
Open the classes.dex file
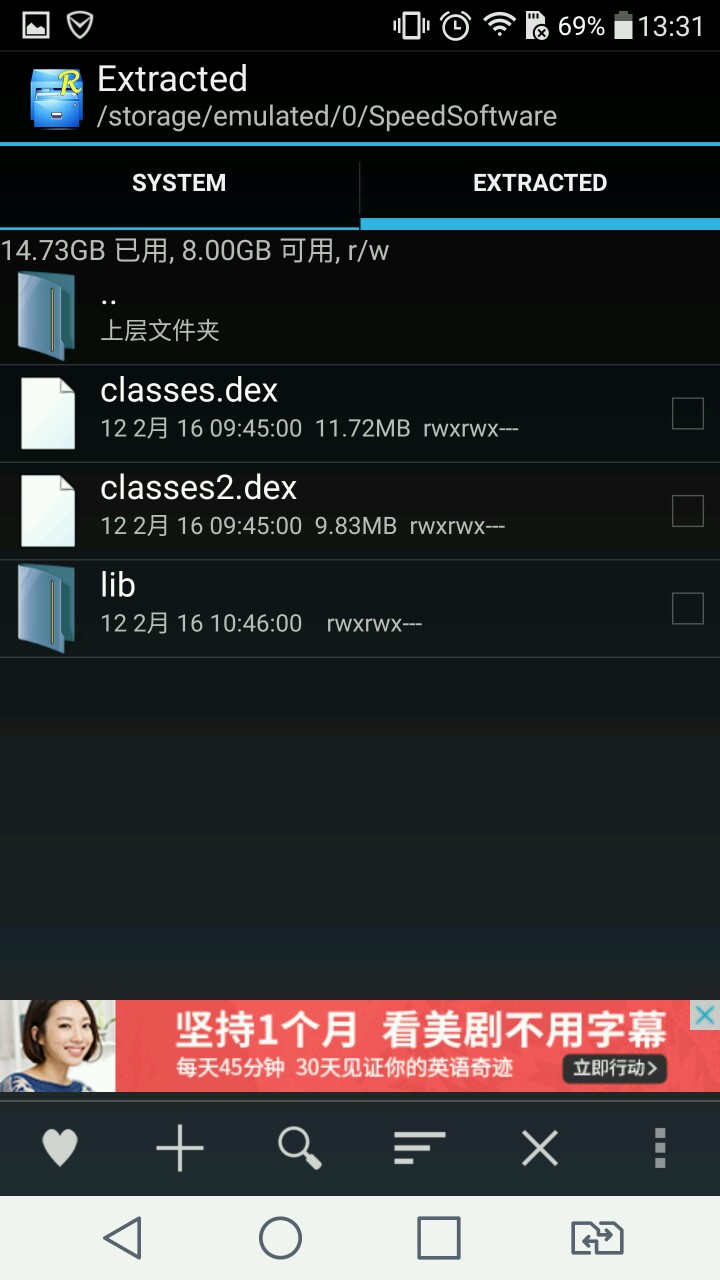[300, 412]
